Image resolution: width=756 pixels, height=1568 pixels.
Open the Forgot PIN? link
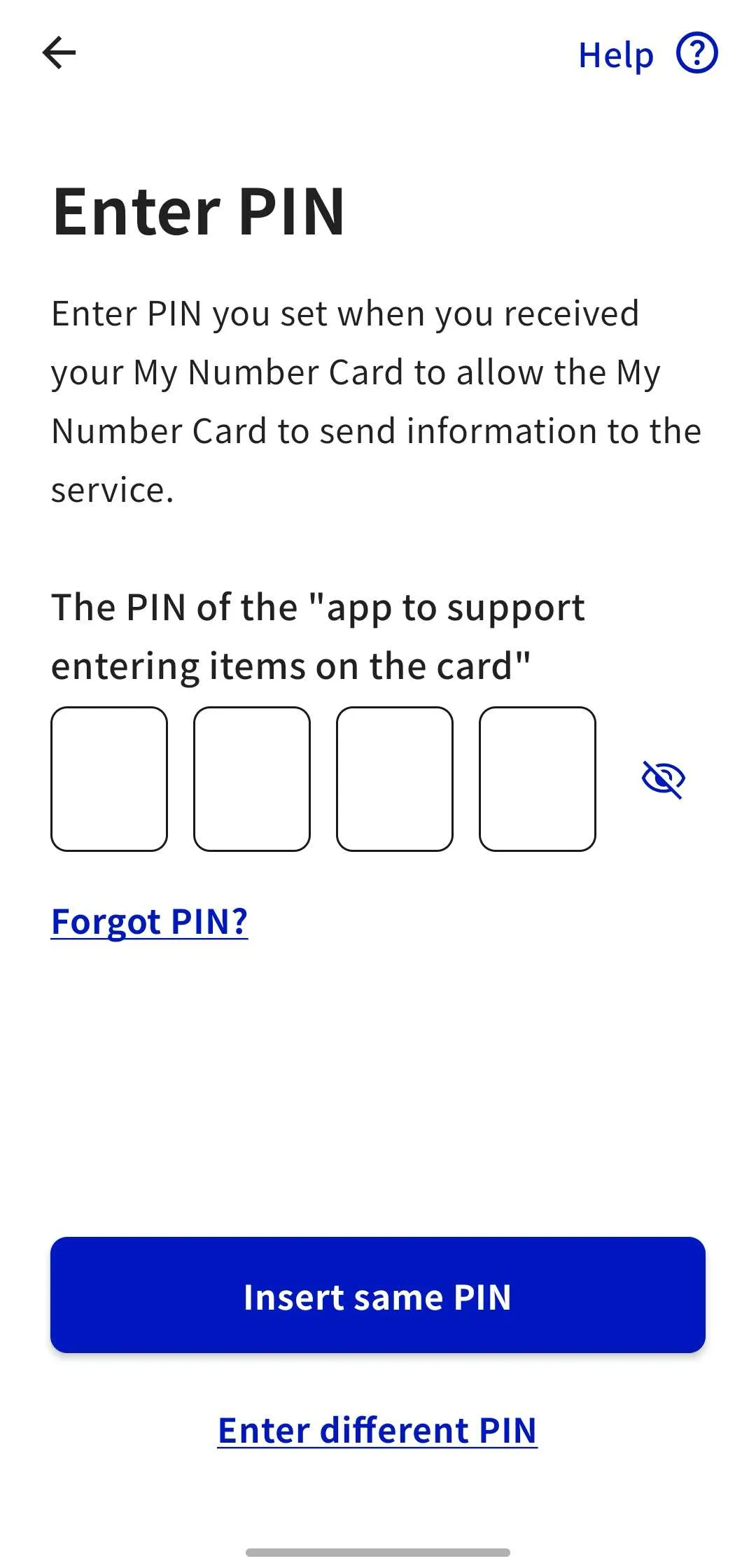[149, 921]
